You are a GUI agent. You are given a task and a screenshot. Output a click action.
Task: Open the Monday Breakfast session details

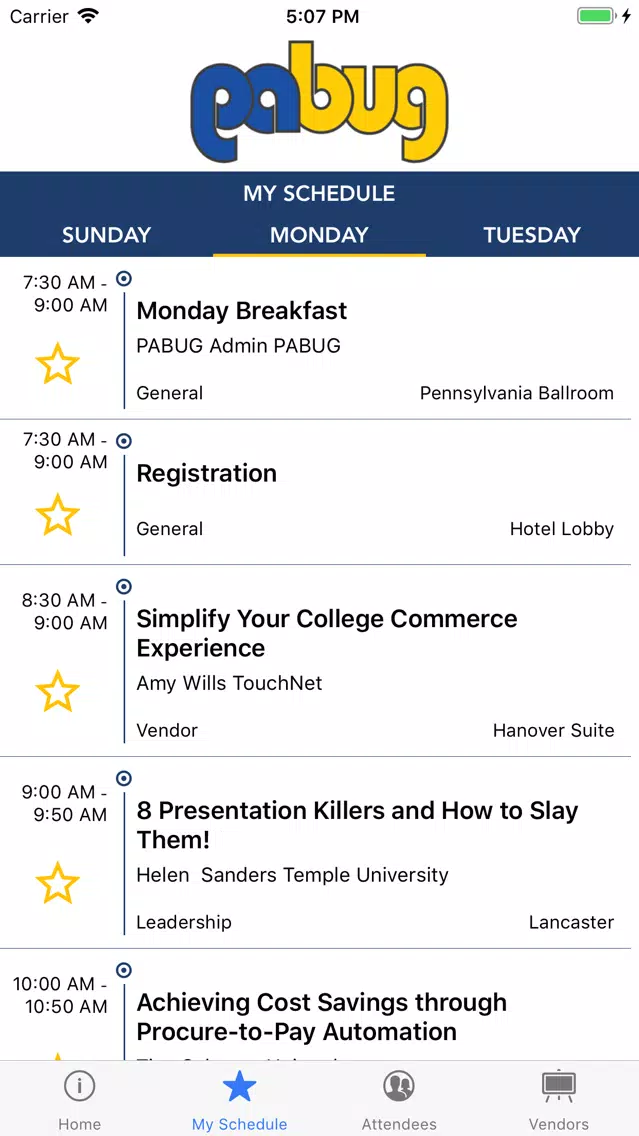pos(320,338)
